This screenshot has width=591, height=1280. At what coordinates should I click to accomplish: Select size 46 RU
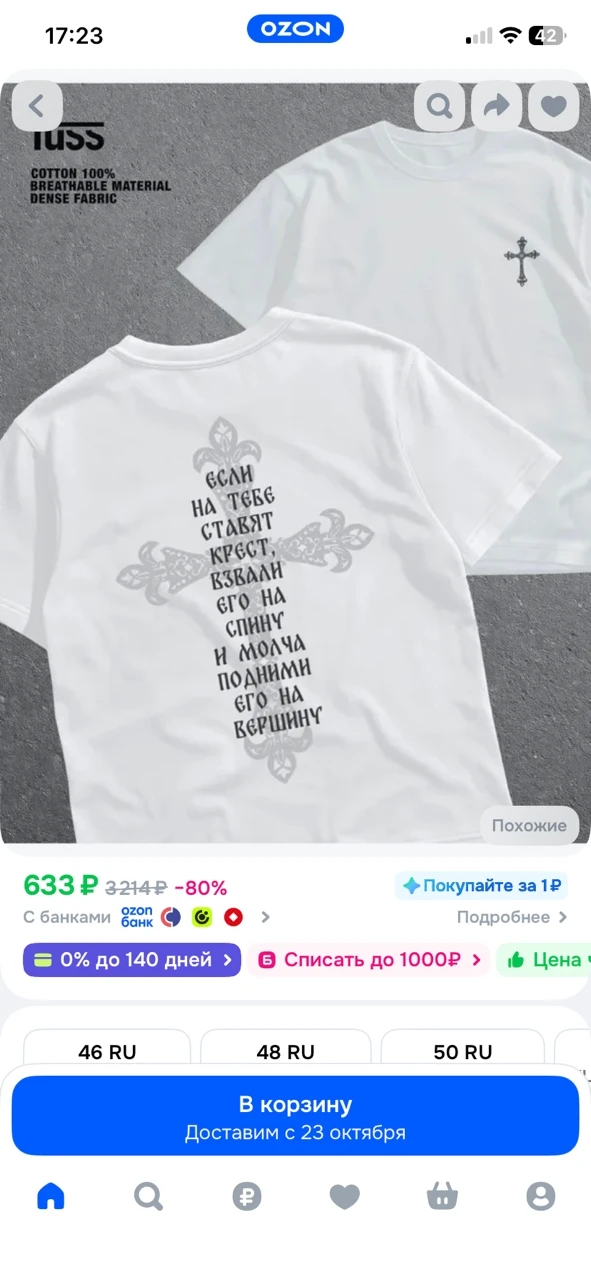[107, 1051]
